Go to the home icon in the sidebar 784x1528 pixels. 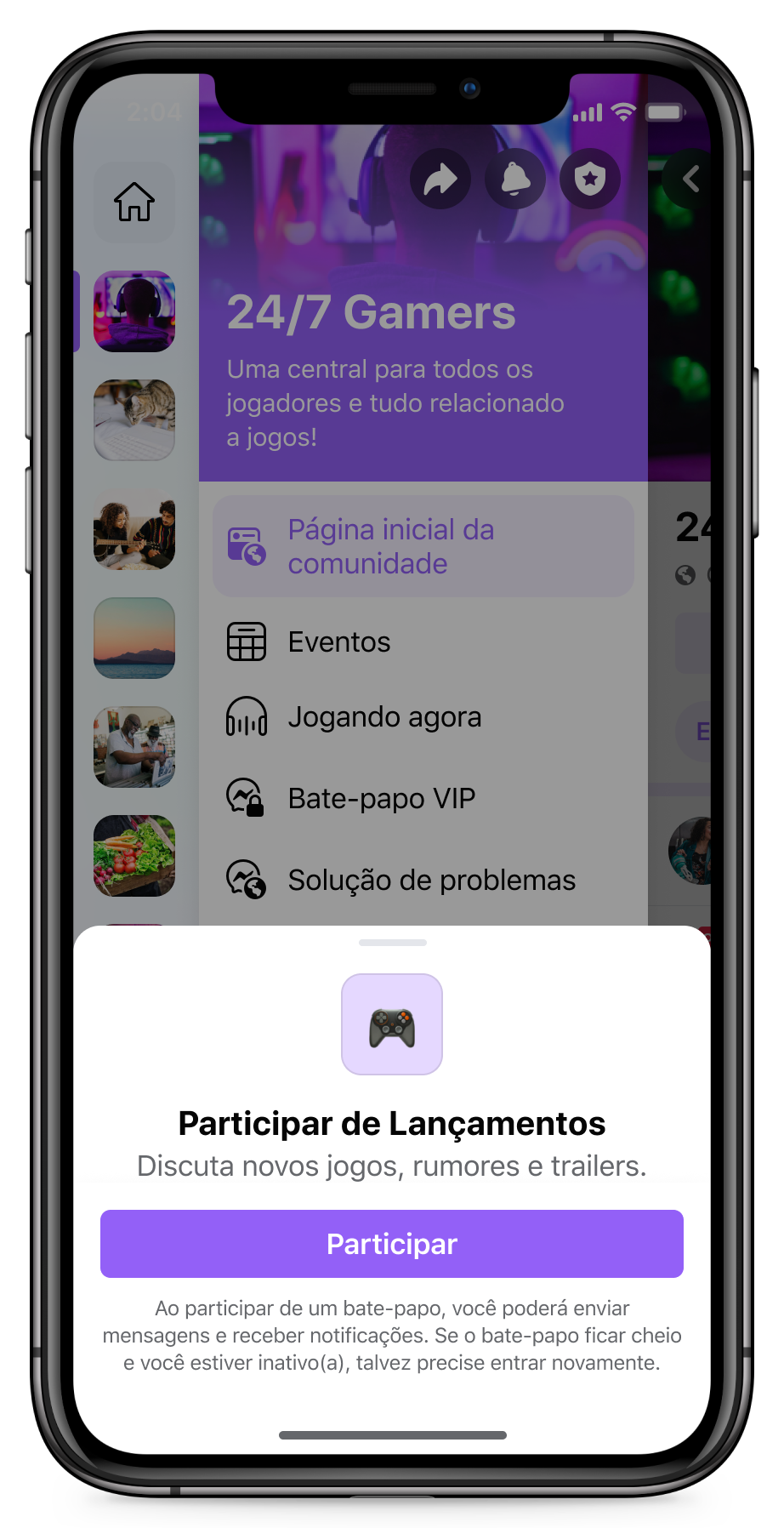[x=134, y=202]
